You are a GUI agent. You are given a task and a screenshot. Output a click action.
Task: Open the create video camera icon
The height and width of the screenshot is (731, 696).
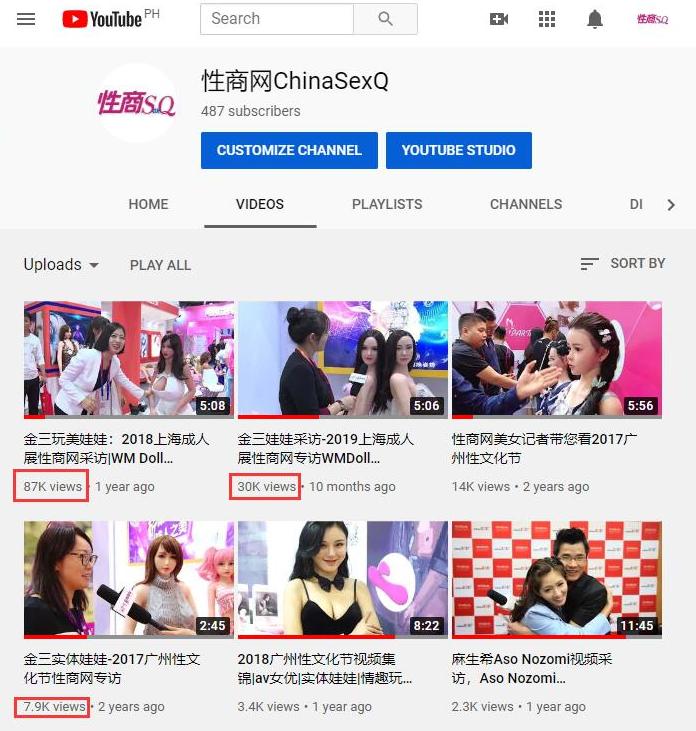499,19
